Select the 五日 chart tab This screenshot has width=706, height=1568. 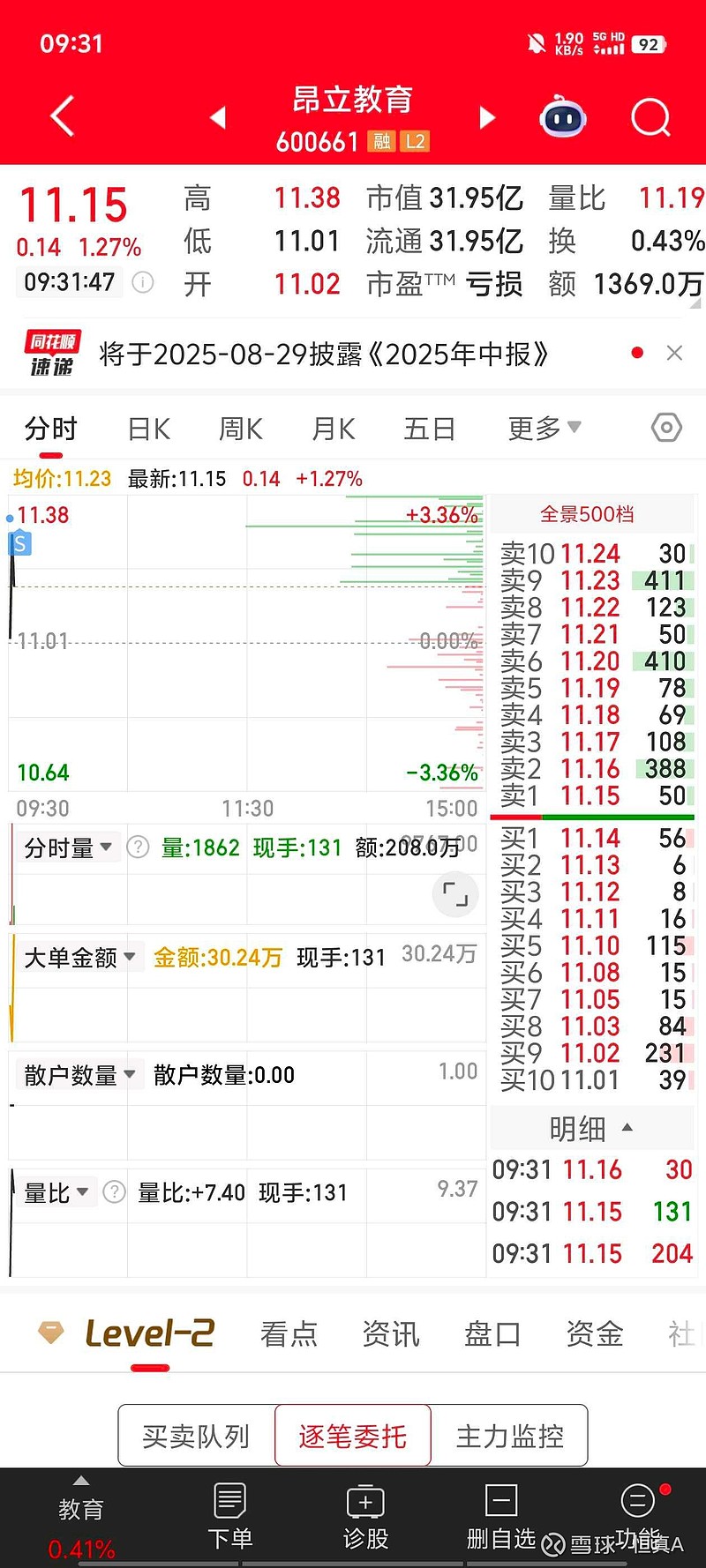(x=429, y=429)
